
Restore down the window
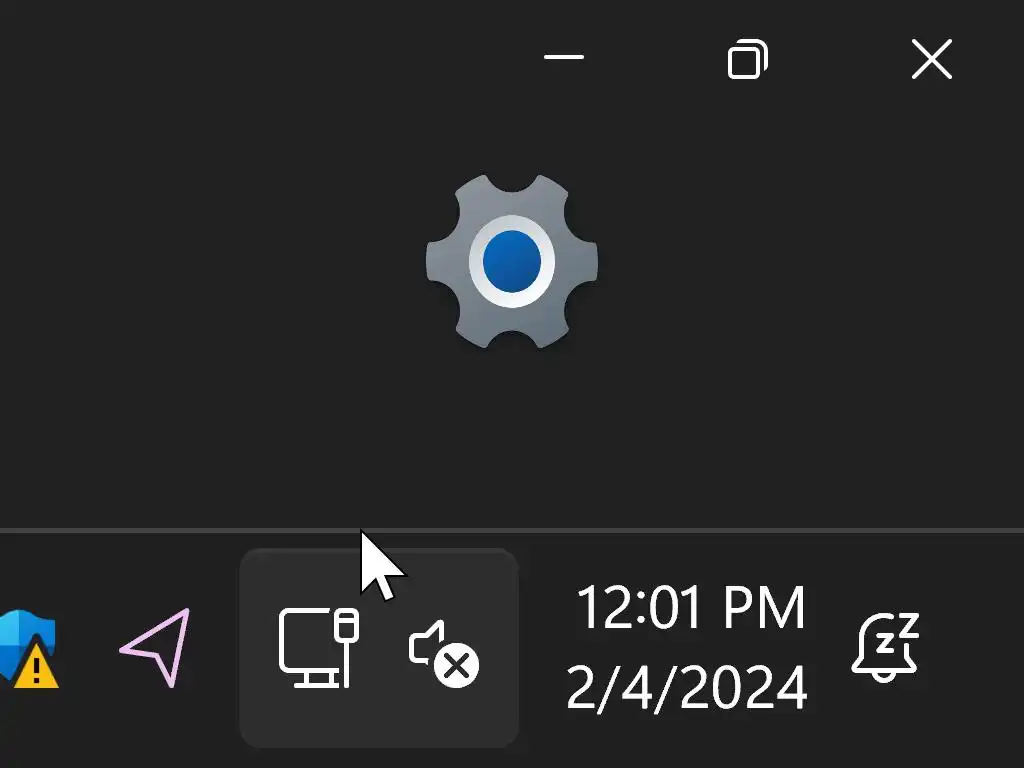(x=747, y=60)
